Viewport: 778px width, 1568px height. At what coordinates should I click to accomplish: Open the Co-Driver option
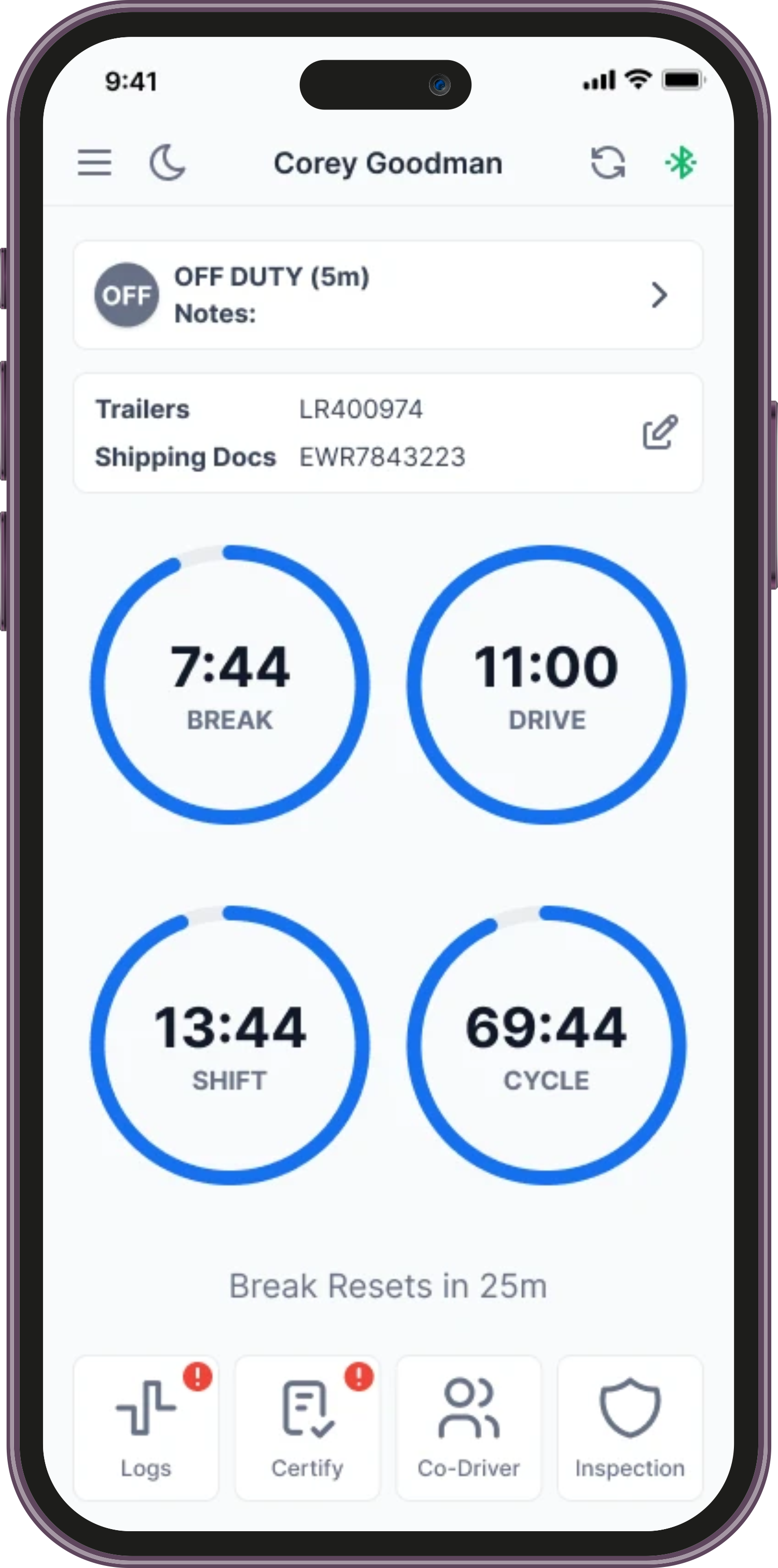point(468,1428)
